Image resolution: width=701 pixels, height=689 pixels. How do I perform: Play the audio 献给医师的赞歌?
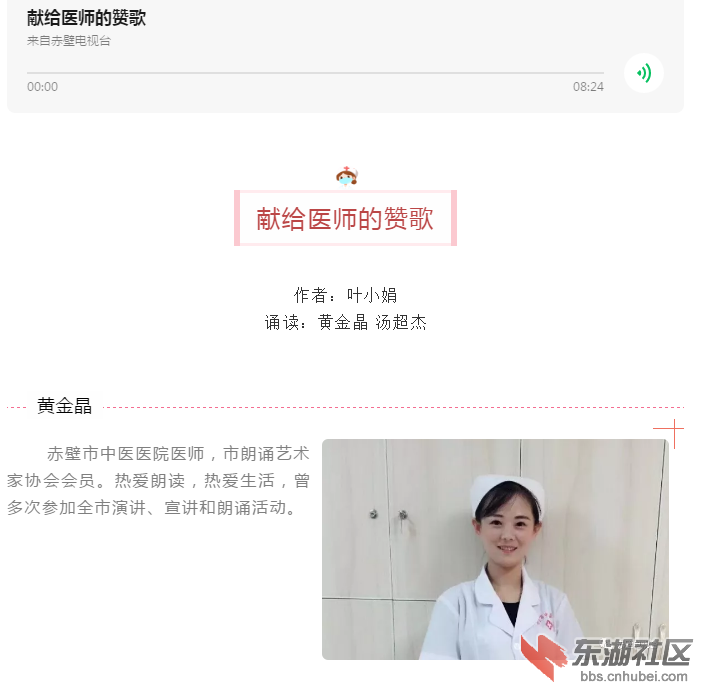coord(643,73)
